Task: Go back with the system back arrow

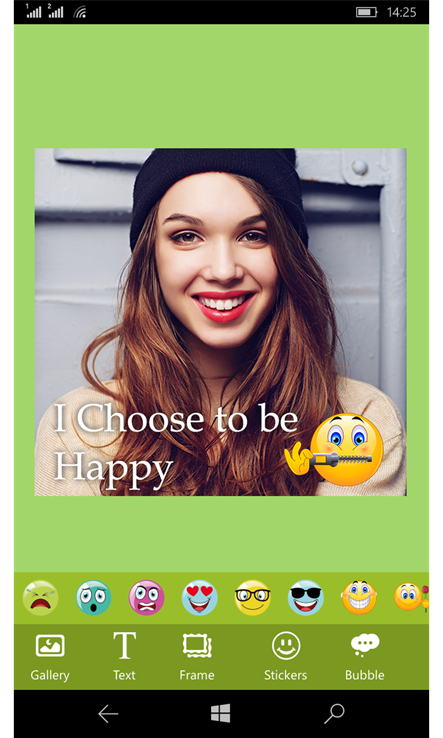Action: click(x=108, y=714)
